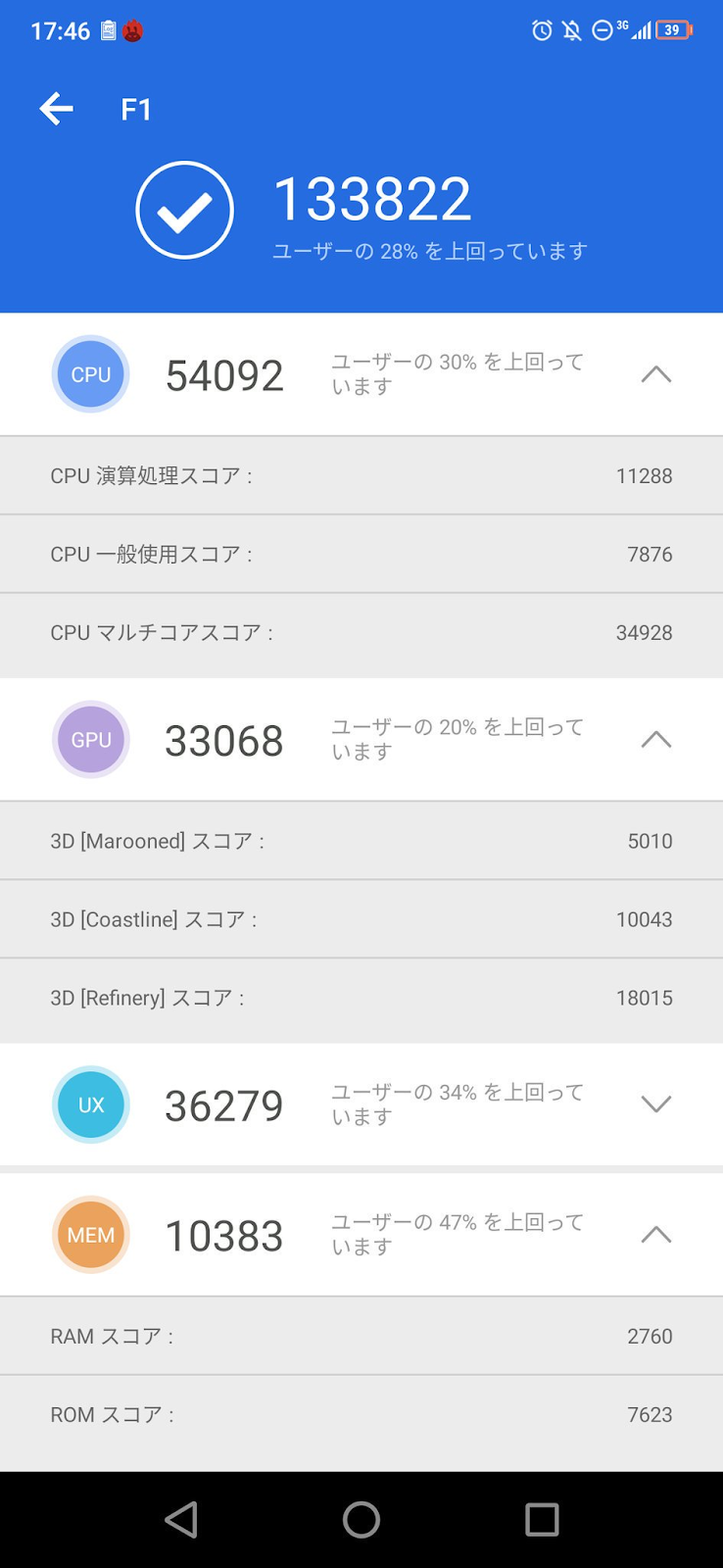Collapse the CPU score section
This screenshot has height=1568, width=723.
click(x=655, y=374)
